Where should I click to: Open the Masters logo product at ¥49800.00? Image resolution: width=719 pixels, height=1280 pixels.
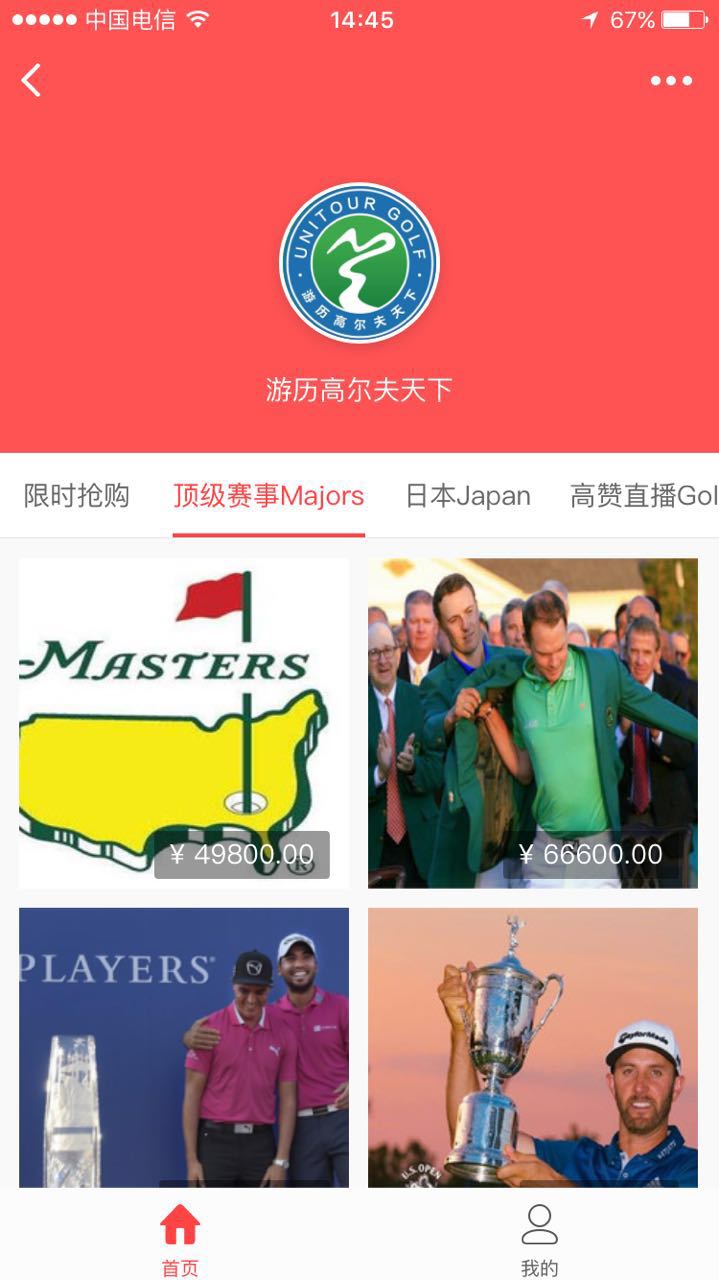pos(184,722)
